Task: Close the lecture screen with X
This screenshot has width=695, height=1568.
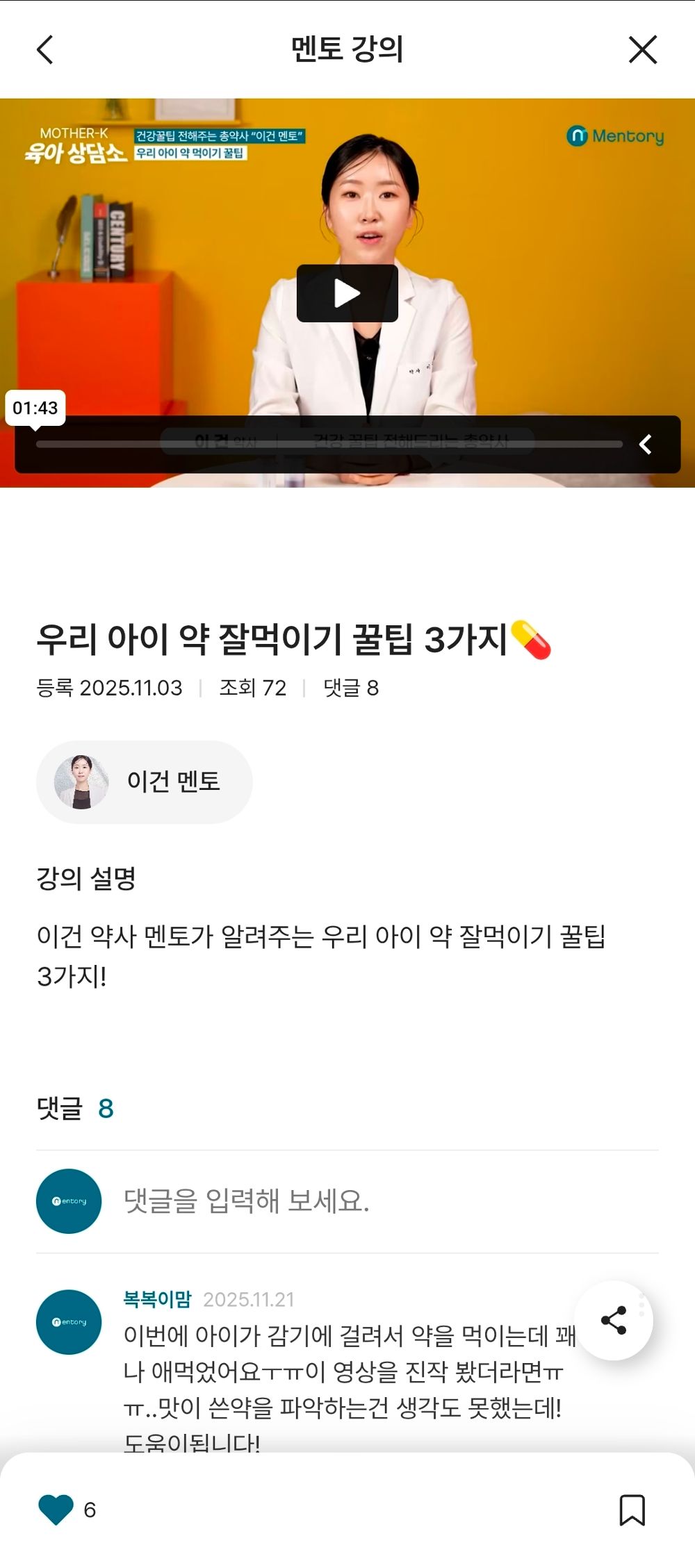Action: coord(642,50)
